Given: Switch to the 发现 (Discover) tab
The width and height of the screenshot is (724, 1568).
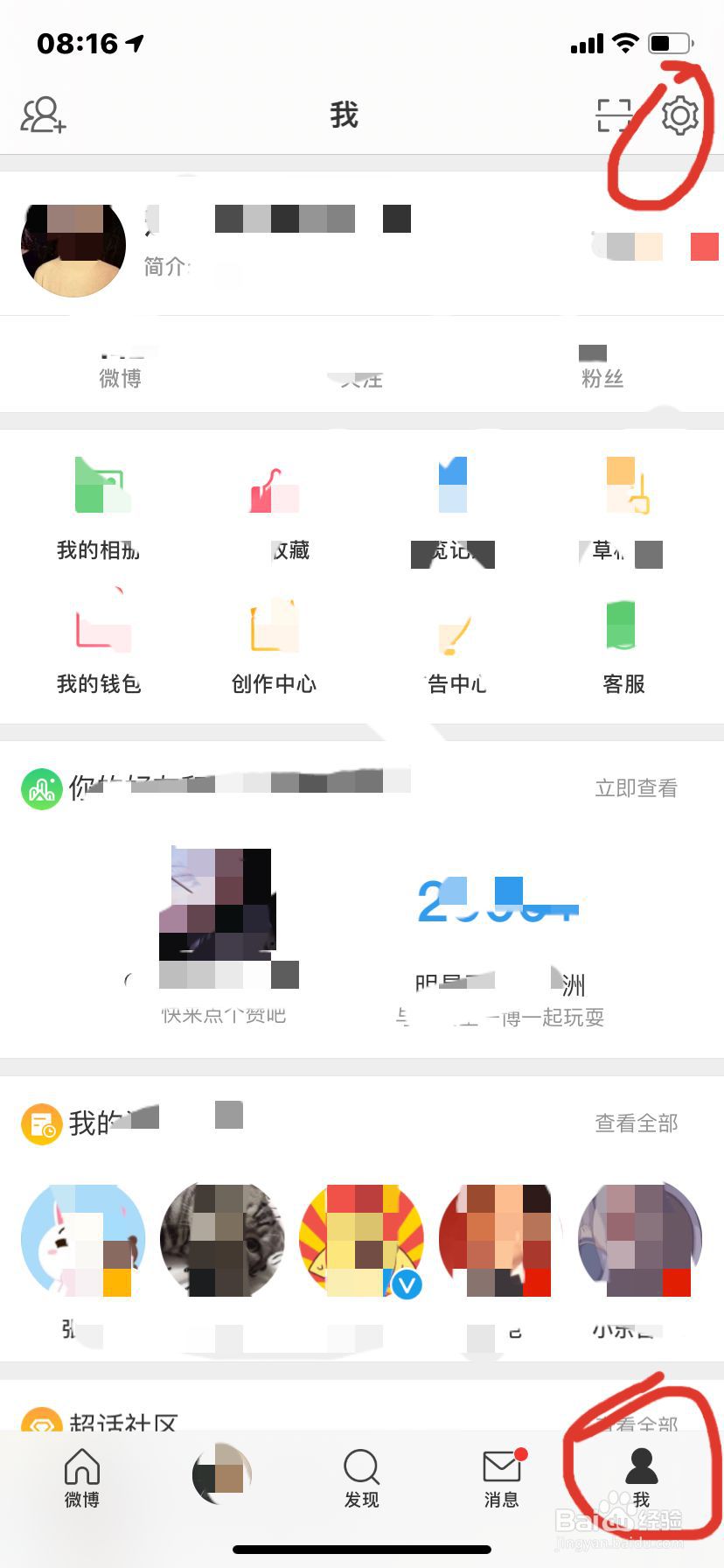Looking at the screenshot, I should click(x=361, y=1479).
